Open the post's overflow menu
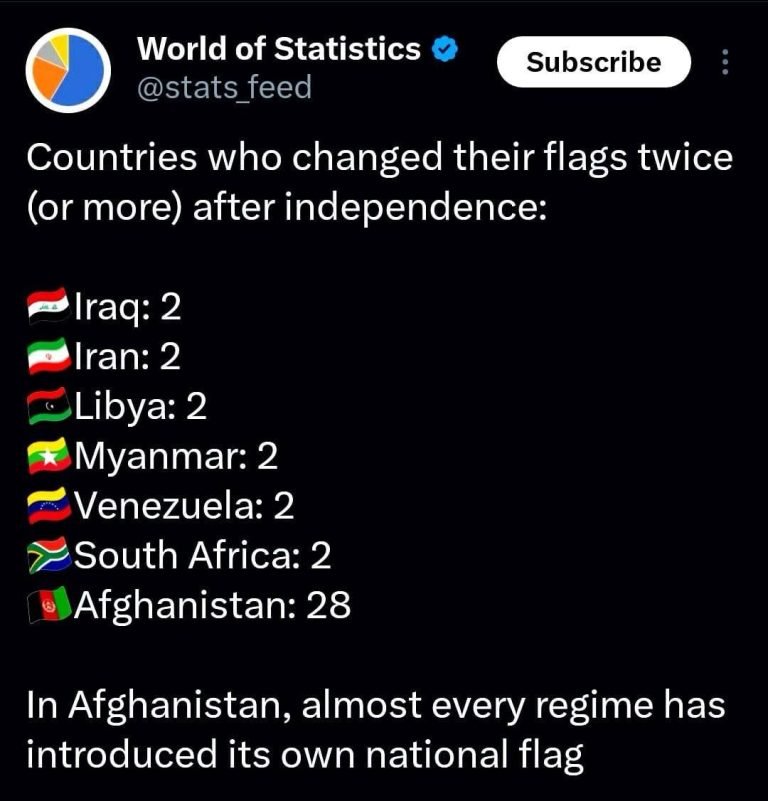Screen dimensions: 768x801 (x=725, y=62)
